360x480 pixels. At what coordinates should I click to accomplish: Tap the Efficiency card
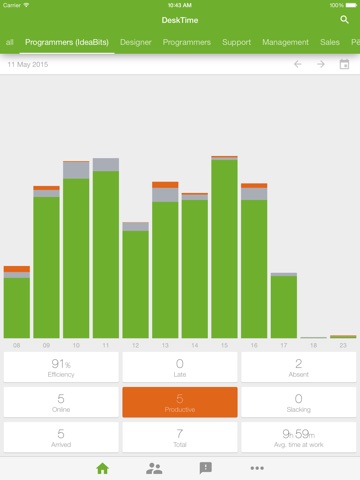[61, 367]
